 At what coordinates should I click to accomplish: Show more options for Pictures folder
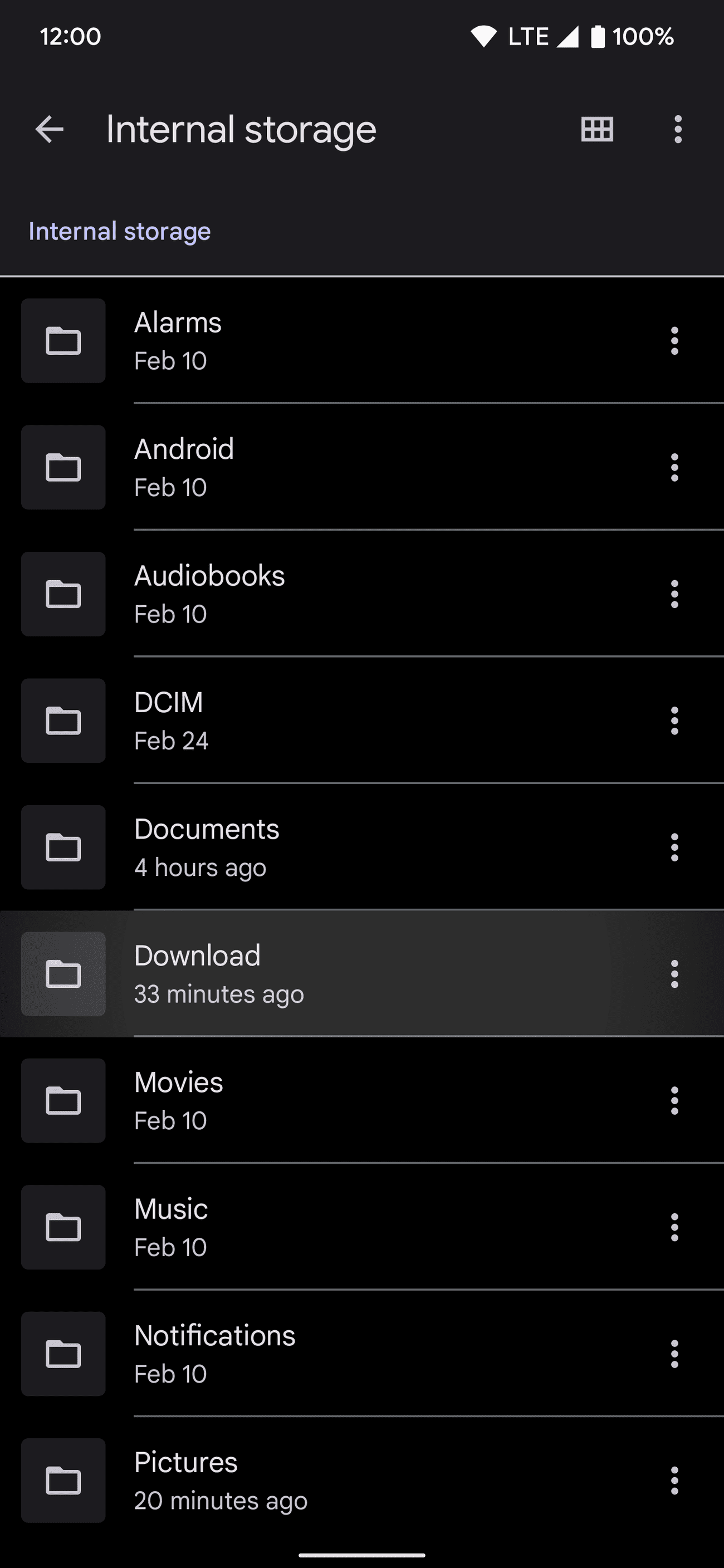[674, 1481]
